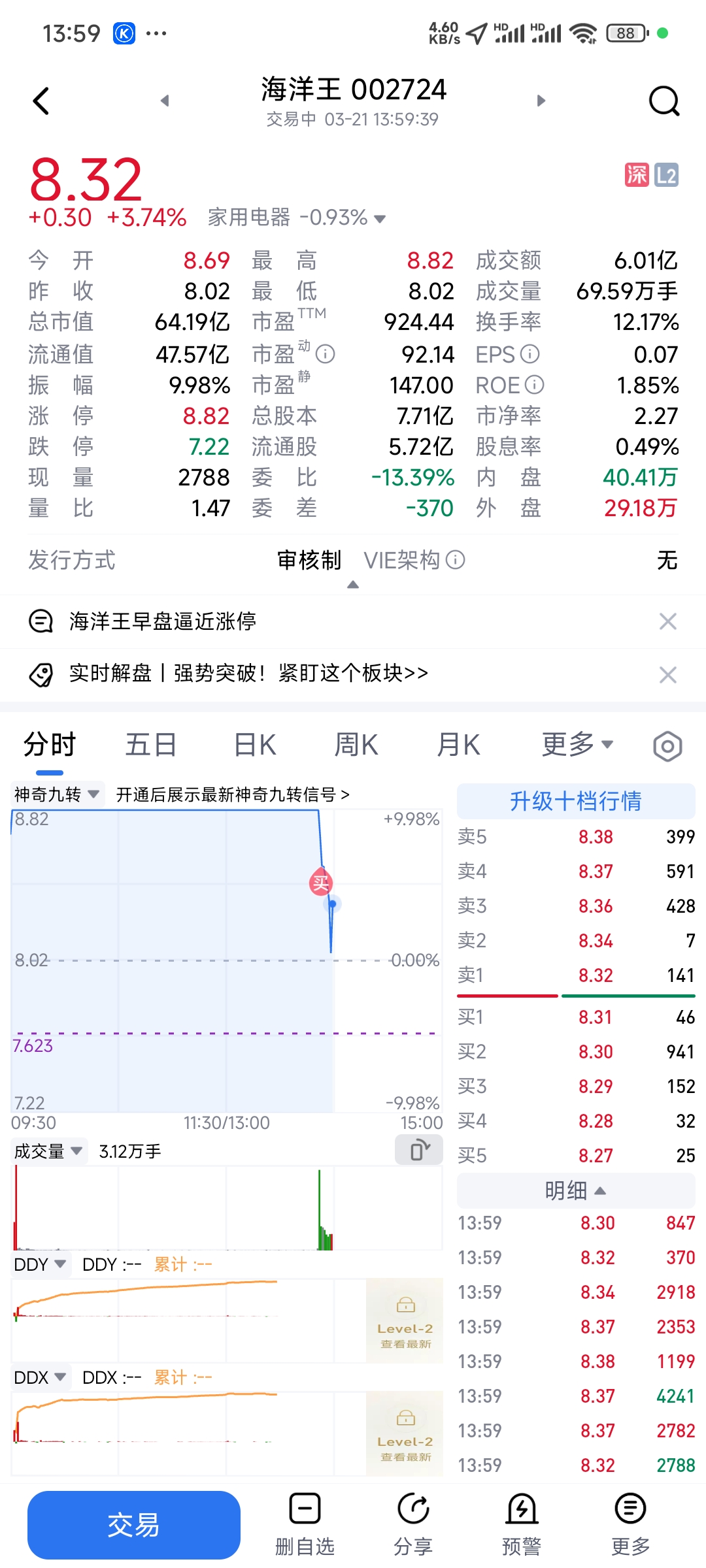Collapse the stock details panel
Viewport: 706px width, 1568px height.
point(353,585)
